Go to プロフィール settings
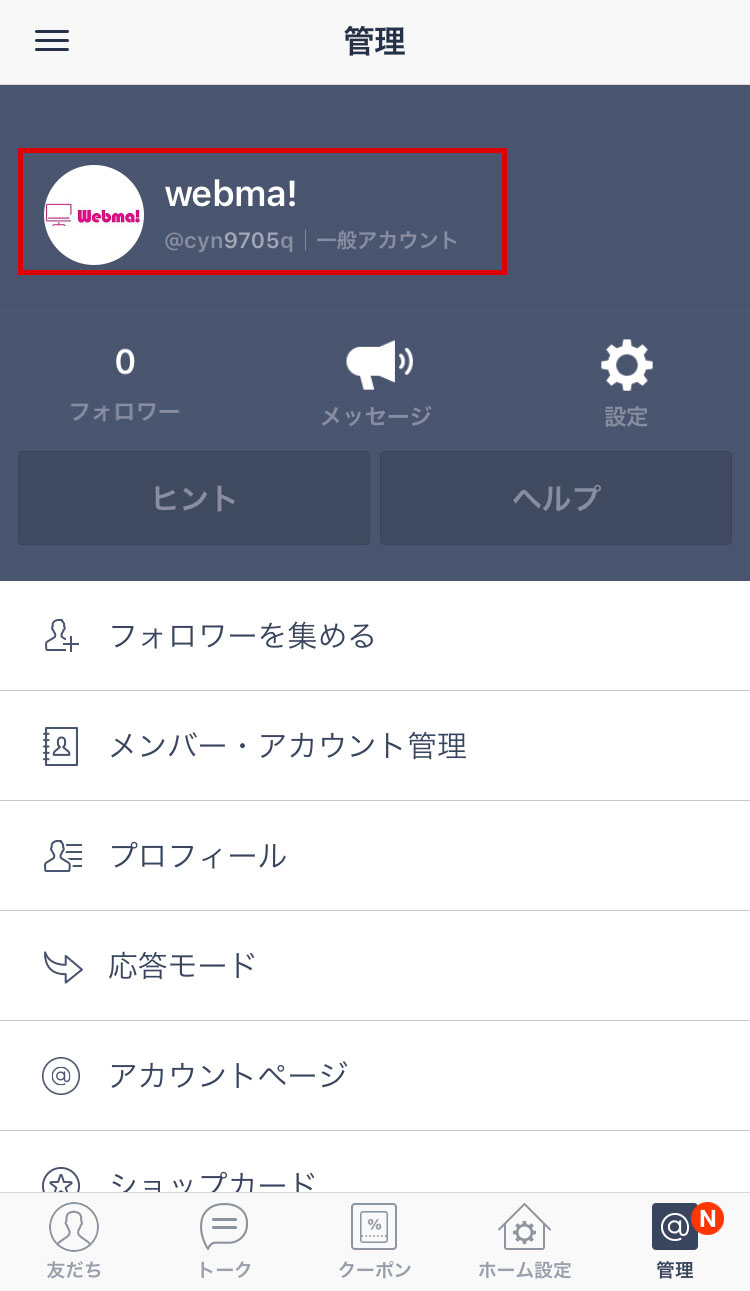The image size is (750, 1291). click(375, 856)
